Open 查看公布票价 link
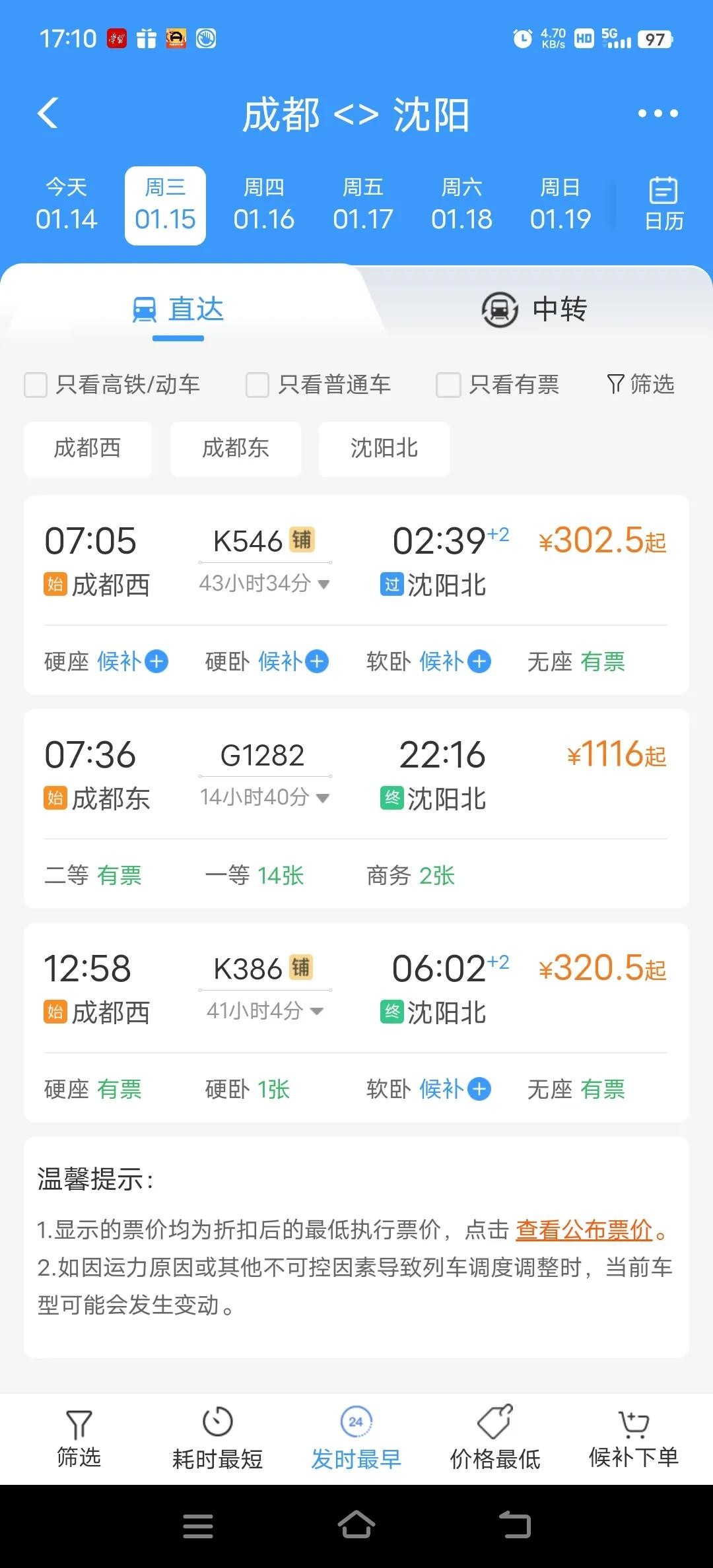713x1568 pixels. 584,1230
